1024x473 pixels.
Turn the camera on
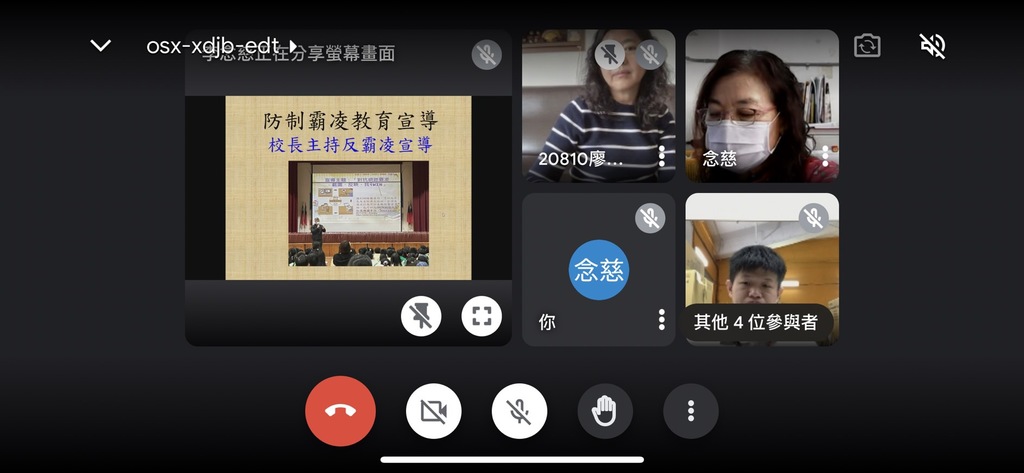pyautogui.click(x=433, y=411)
